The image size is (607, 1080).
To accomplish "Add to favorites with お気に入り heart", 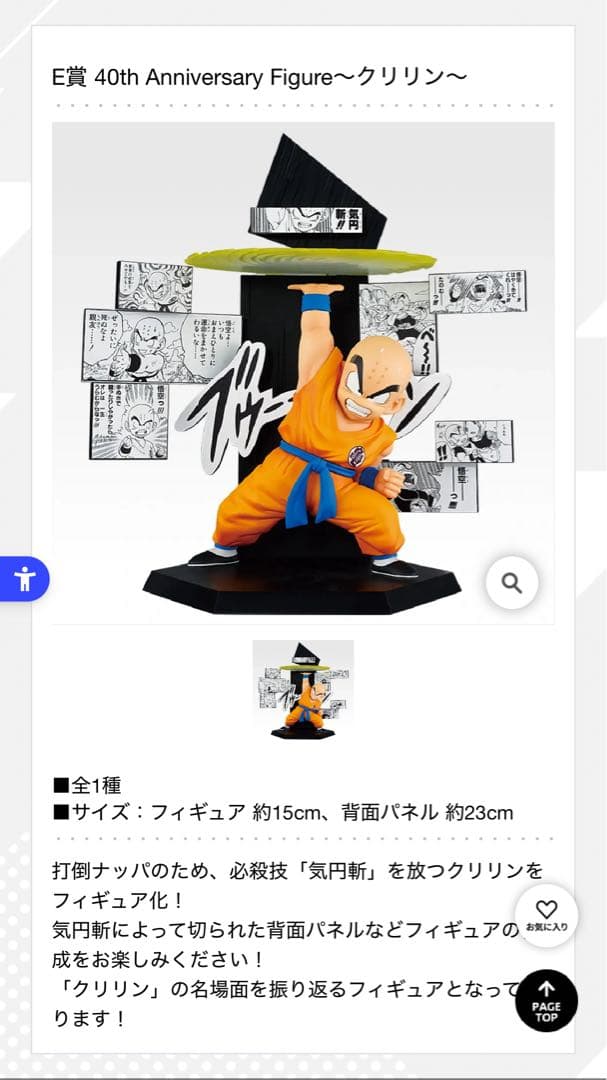I will [x=546, y=915].
